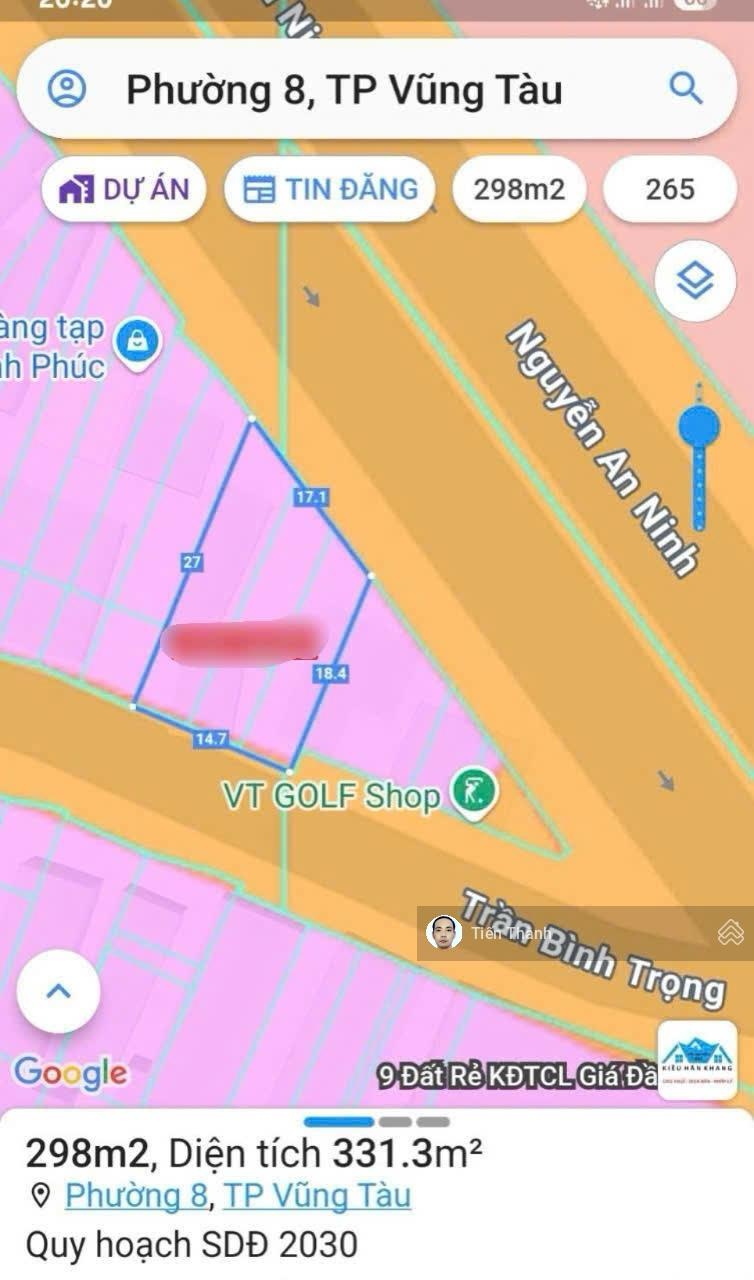The width and height of the screenshot is (754, 1280).
Task: Tap the search field showing Phường 8
Action: coord(344,91)
